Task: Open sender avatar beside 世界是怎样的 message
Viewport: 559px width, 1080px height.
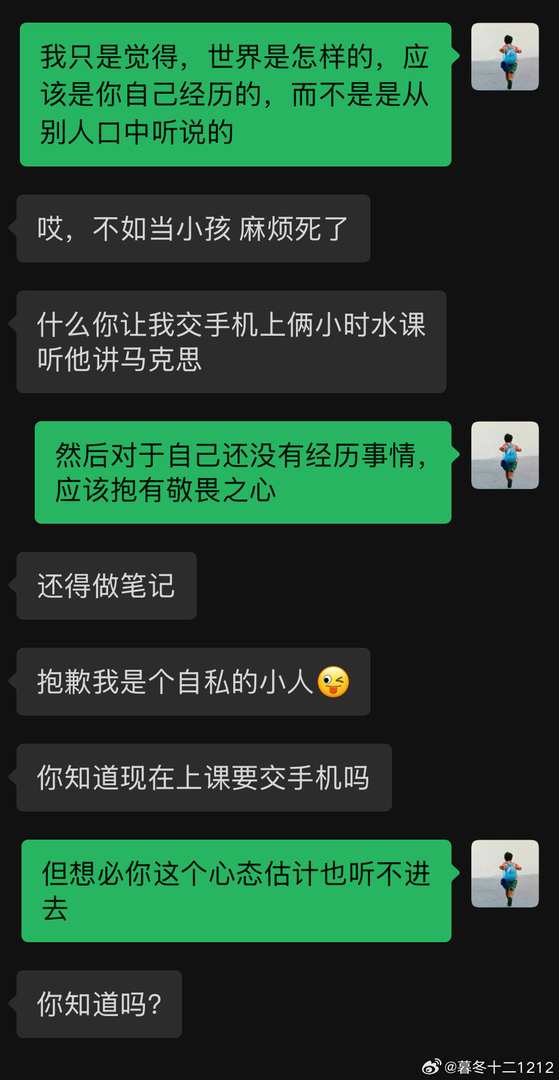Action: (x=505, y=56)
